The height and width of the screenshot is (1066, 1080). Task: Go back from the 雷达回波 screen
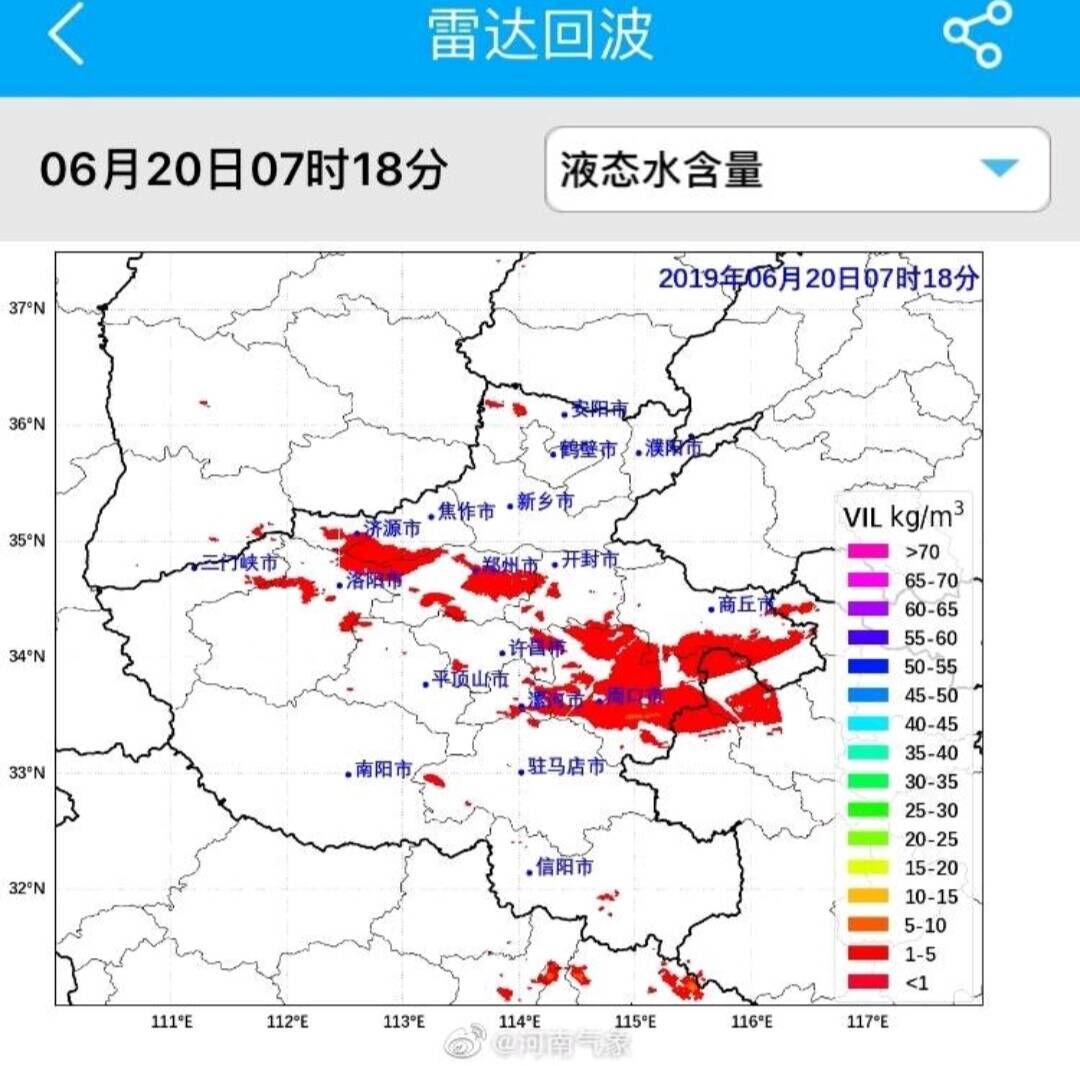66,36
